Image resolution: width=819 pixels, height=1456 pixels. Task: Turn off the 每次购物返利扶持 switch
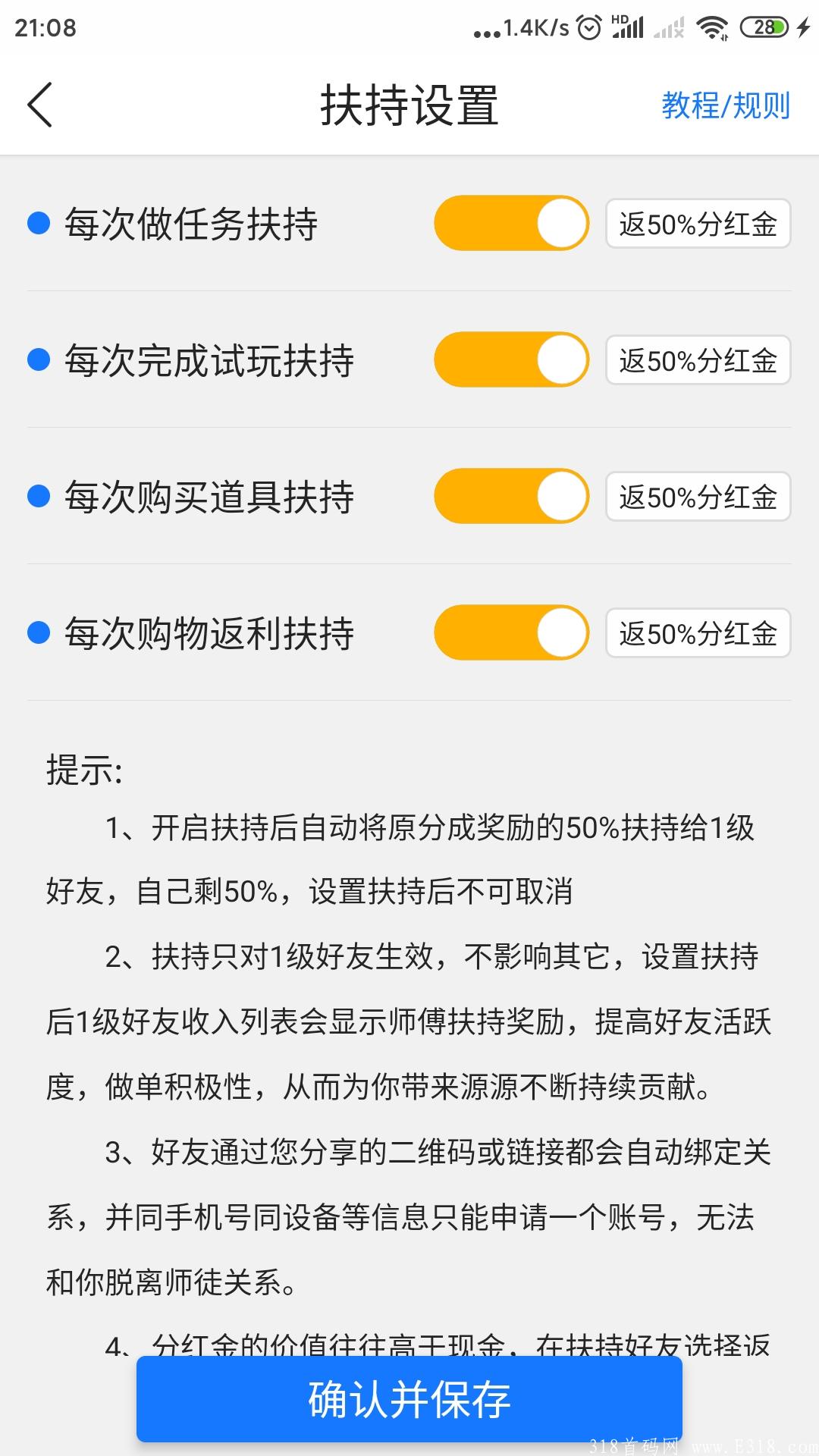pyautogui.click(x=510, y=633)
